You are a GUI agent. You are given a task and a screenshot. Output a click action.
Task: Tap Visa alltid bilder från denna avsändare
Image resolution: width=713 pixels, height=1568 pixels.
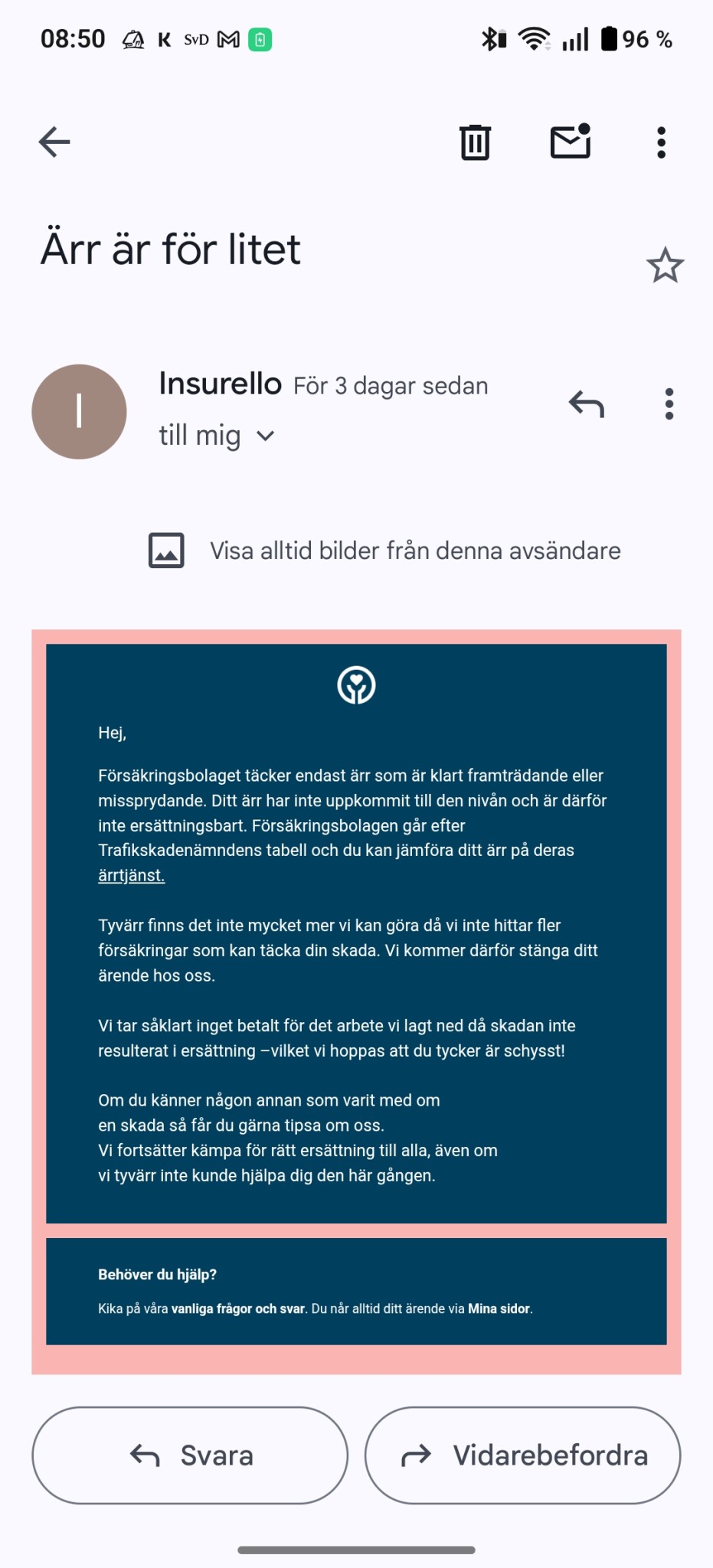[414, 550]
